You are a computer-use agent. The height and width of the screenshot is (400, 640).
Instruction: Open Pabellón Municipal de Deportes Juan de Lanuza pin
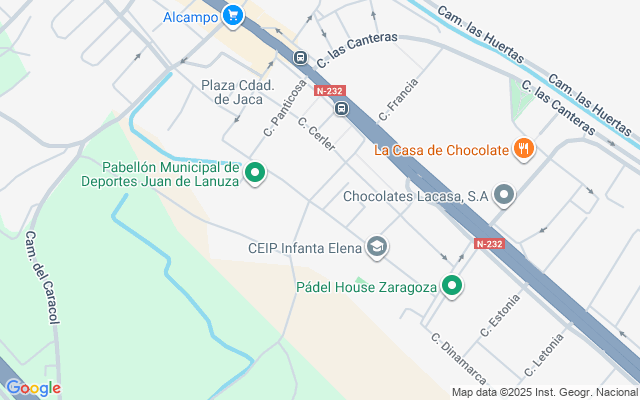255,173
